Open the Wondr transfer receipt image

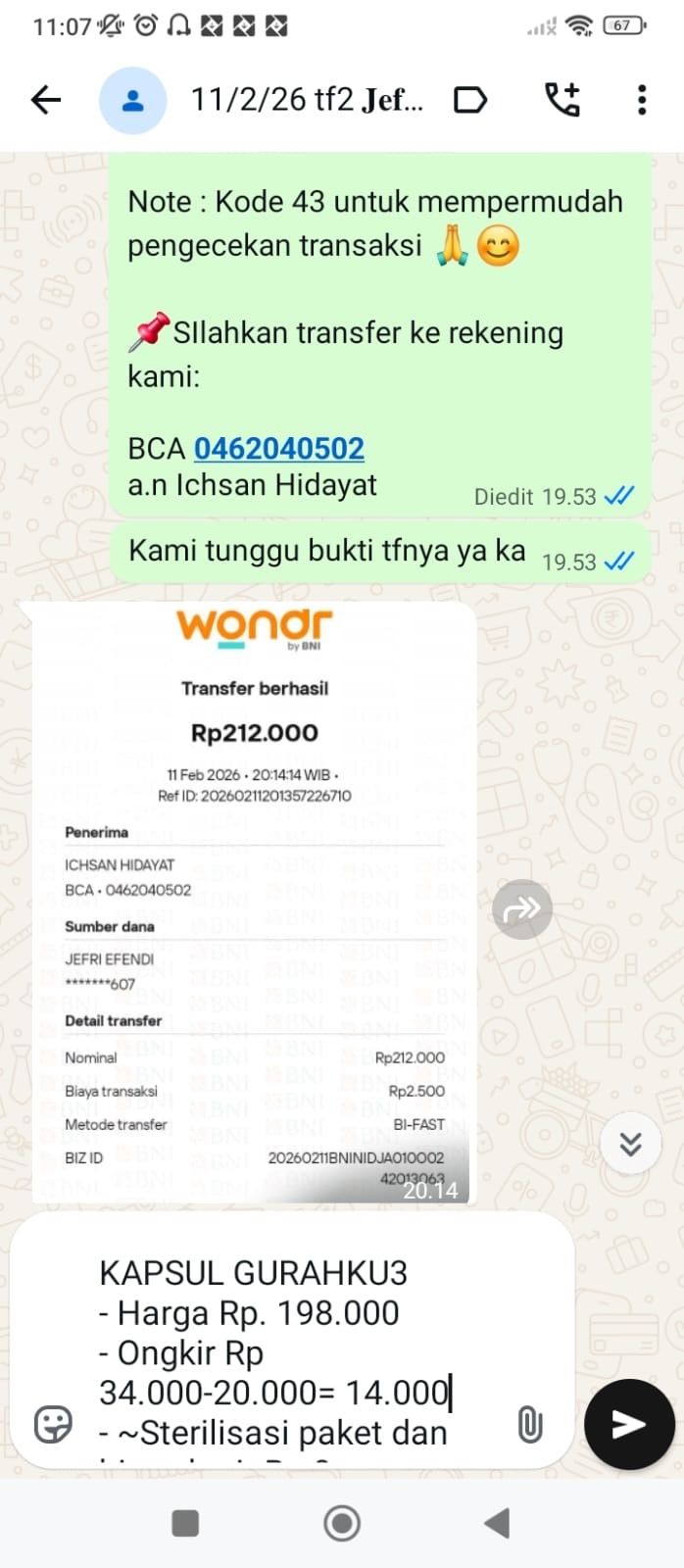tap(254, 902)
